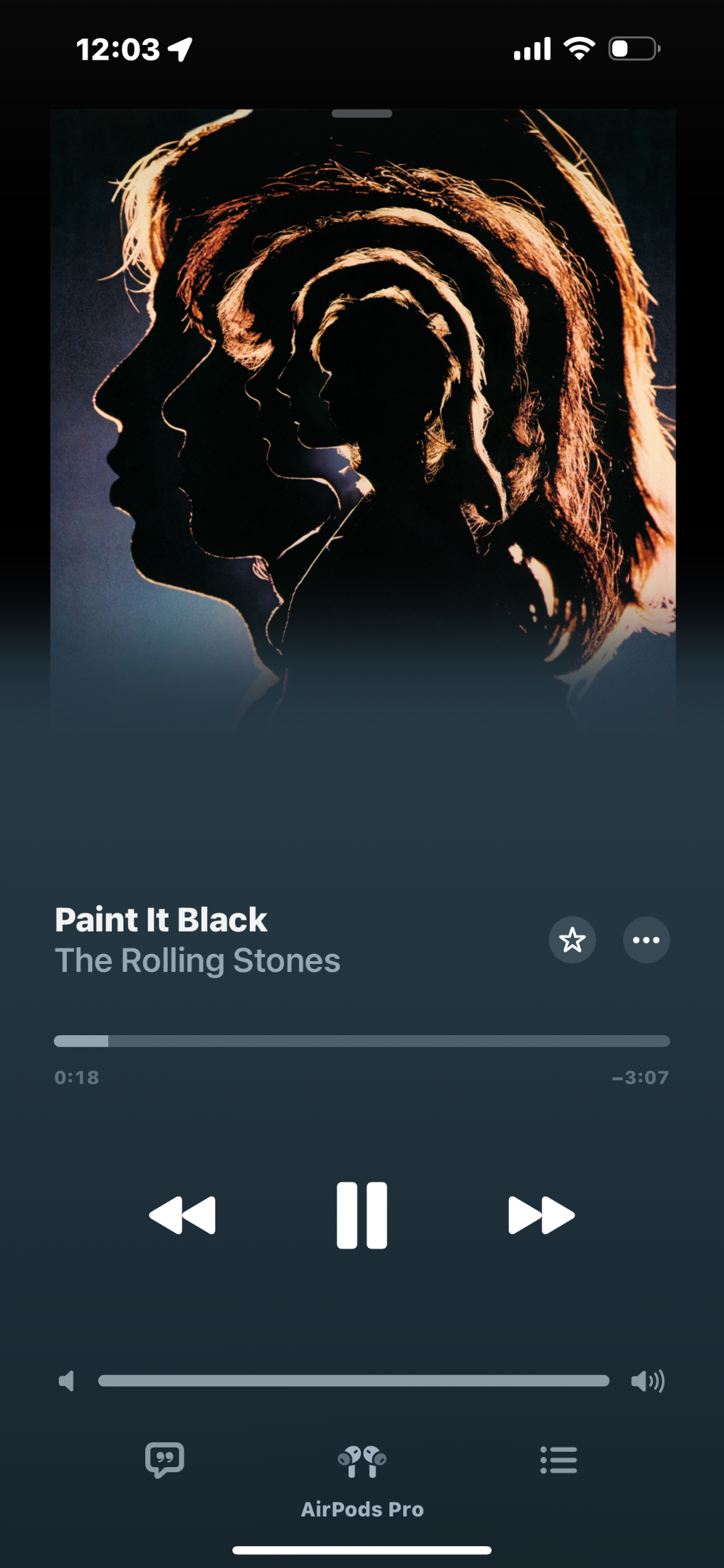Open the three-dot more options menu
This screenshot has width=724, height=1568.
pos(646,940)
